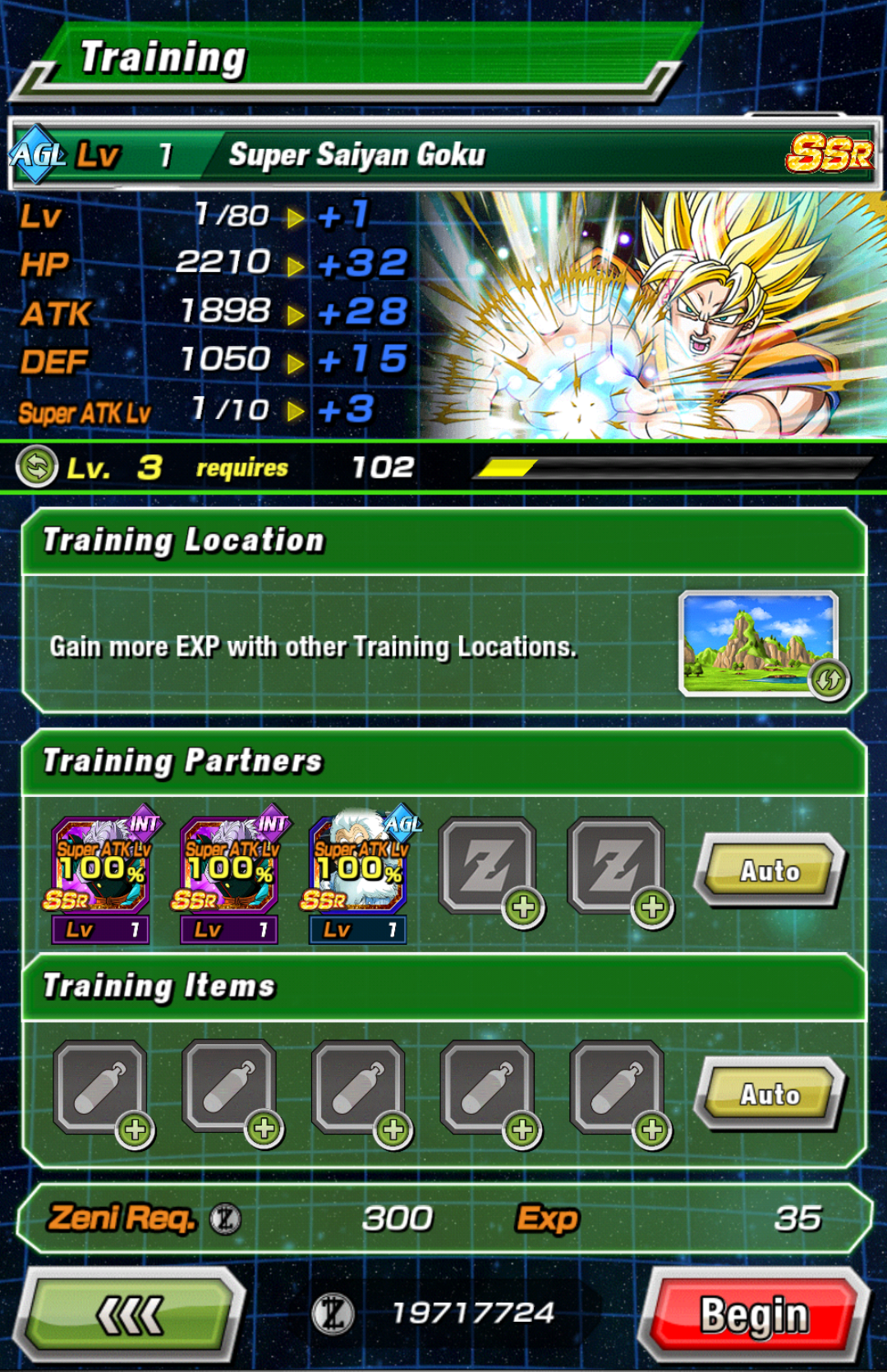Change the training location
This screenshot has width=887, height=1372.
coord(761,643)
